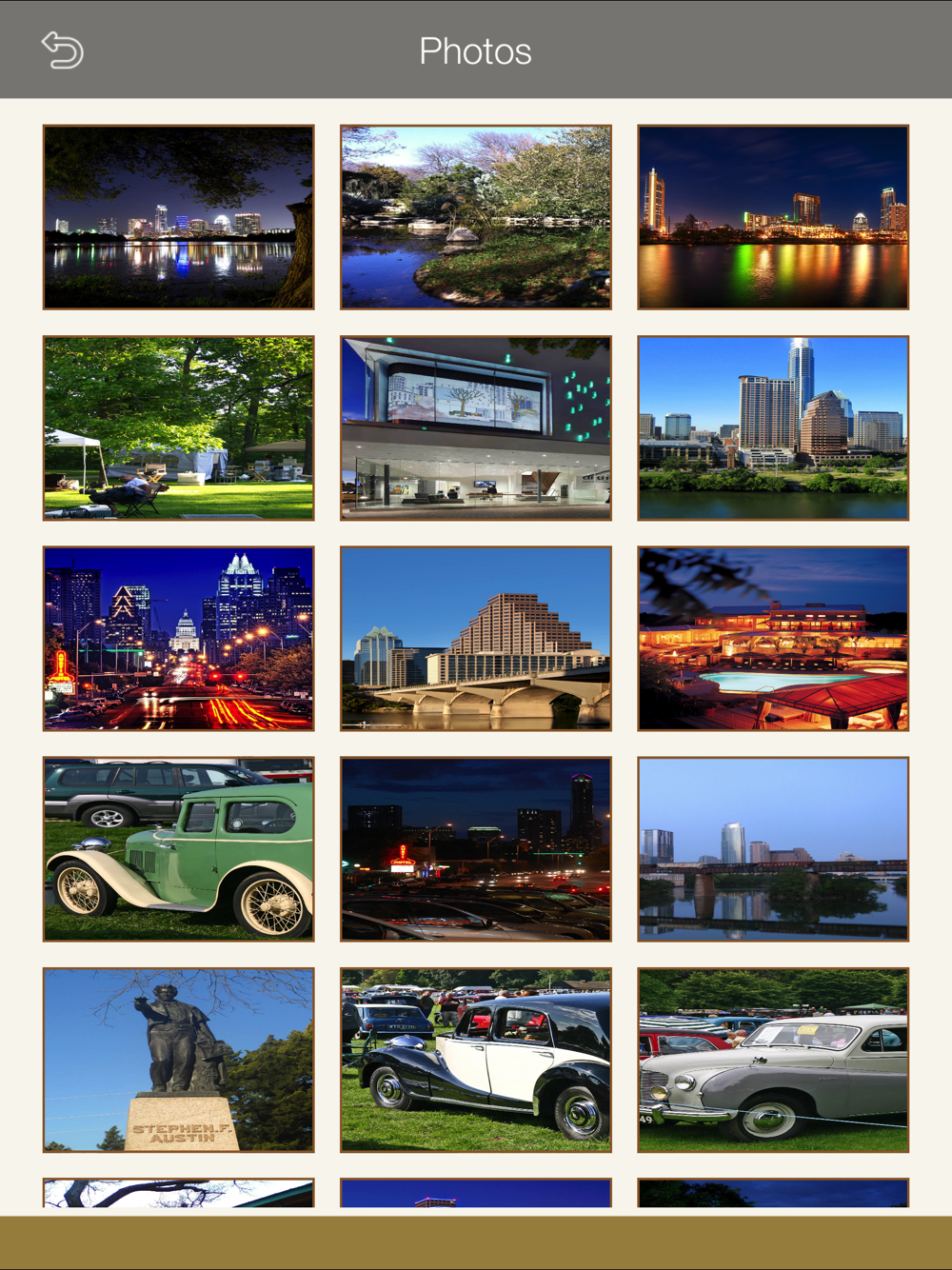Open the stepped hotel and bridge photo
Image resolution: width=952 pixels, height=1270 pixels.
coord(476,639)
